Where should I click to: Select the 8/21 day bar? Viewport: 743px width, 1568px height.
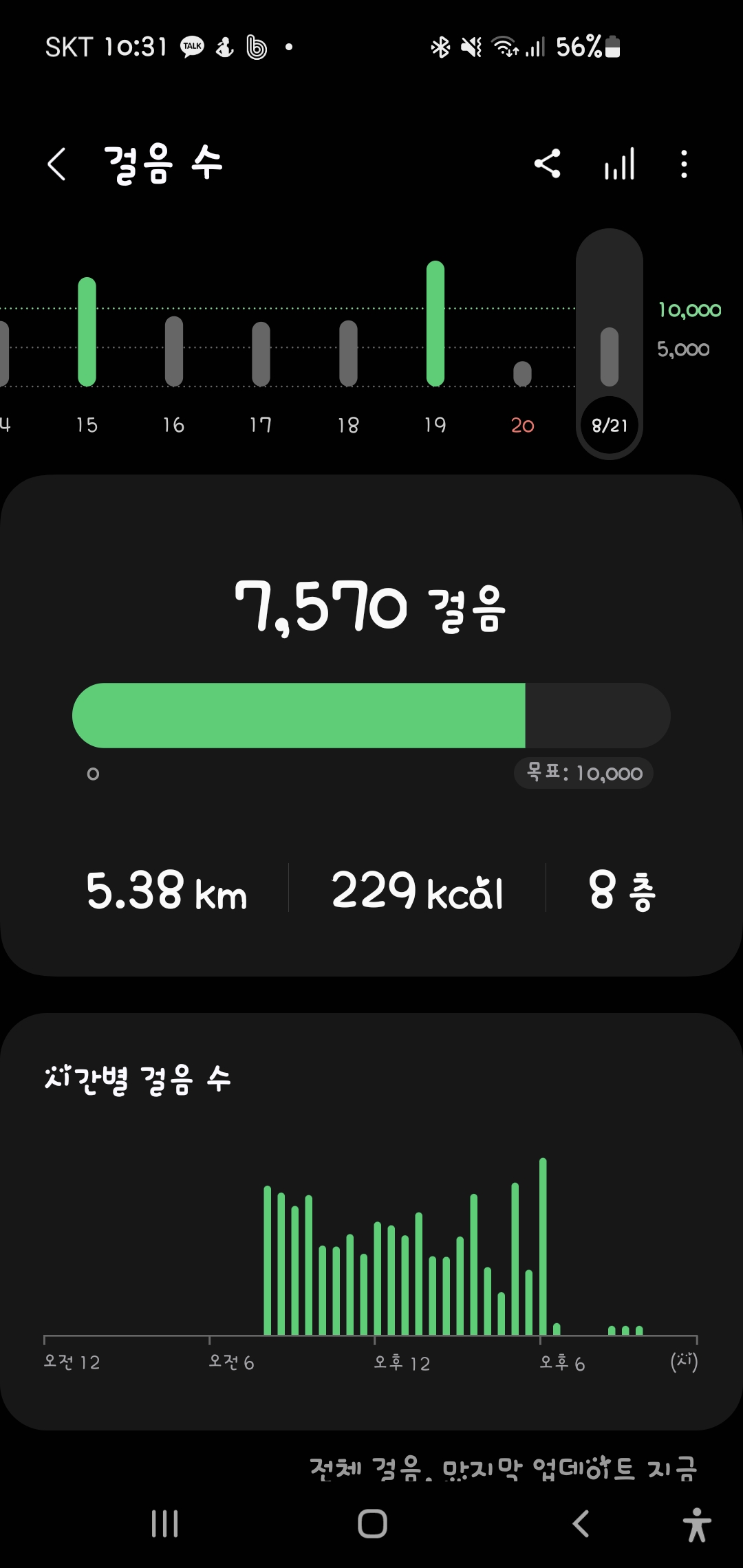[610, 356]
